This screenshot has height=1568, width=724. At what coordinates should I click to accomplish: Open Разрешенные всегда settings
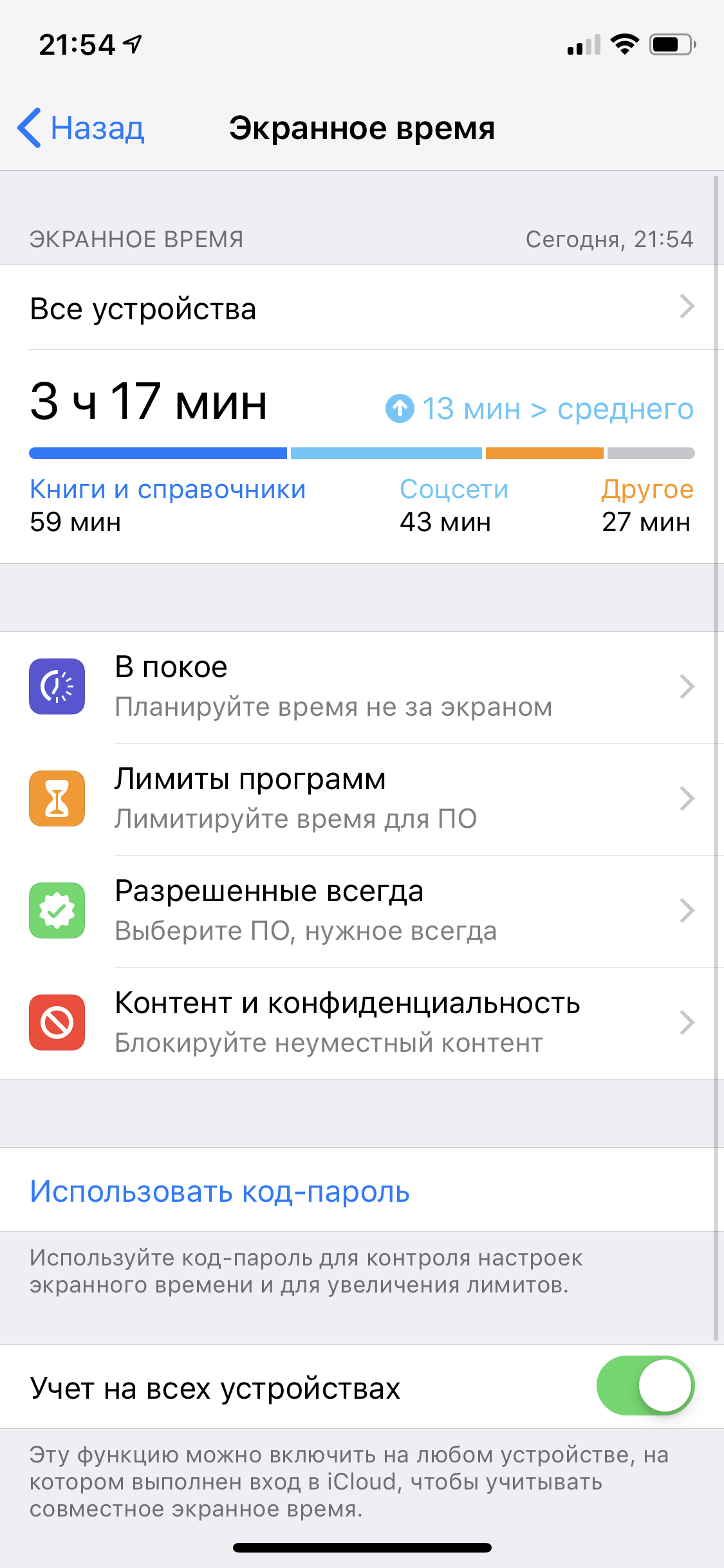tap(360, 911)
